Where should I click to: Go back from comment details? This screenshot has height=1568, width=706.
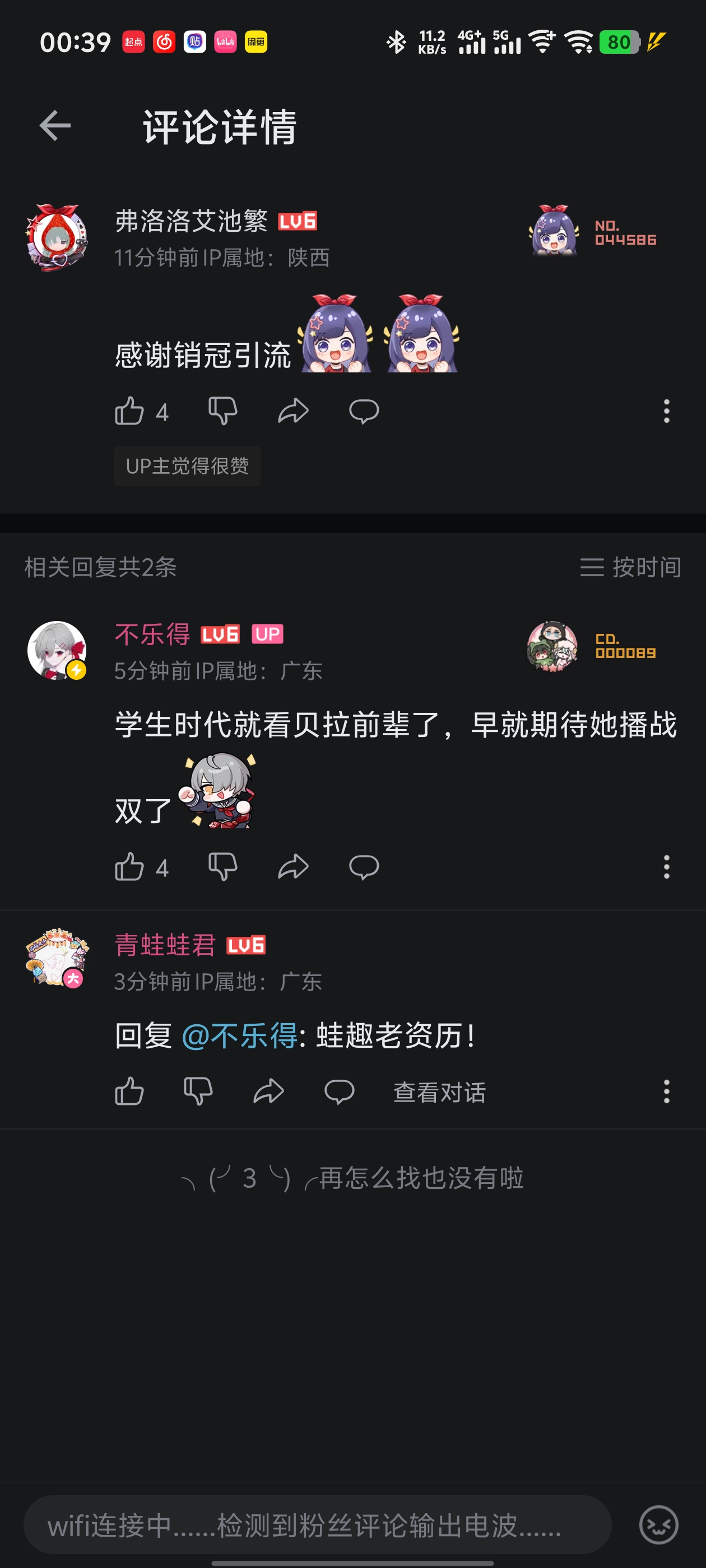(55, 126)
